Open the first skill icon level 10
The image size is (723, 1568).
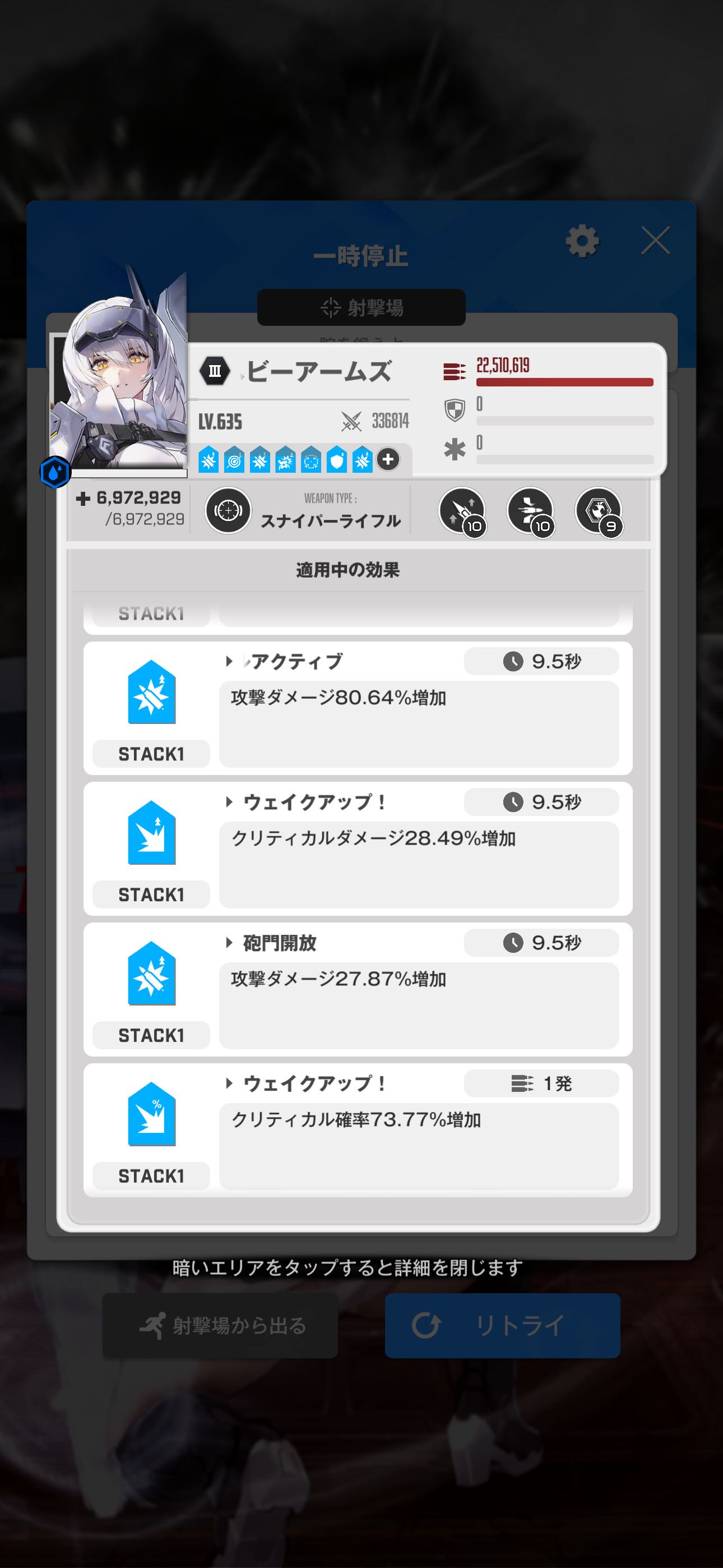coord(462,511)
